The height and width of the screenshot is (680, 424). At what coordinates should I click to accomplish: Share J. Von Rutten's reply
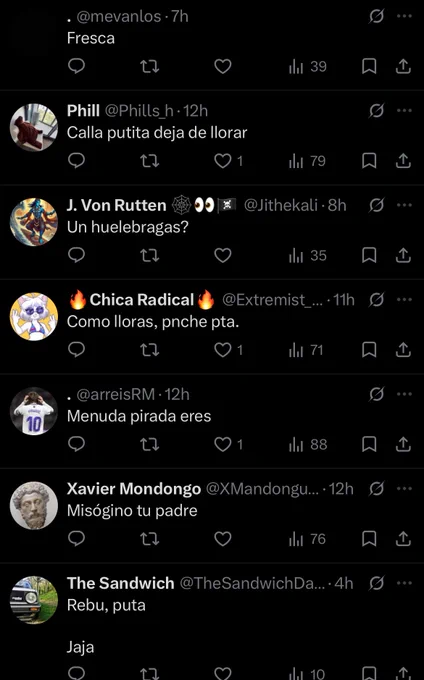403,255
